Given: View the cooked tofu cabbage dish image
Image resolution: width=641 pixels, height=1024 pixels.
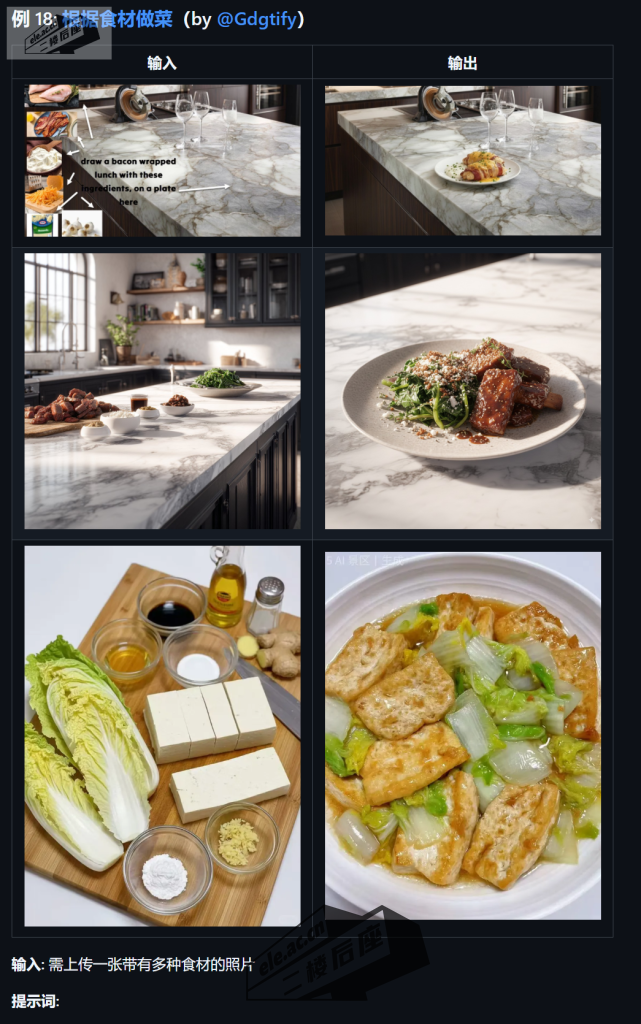Looking at the screenshot, I should pos(462,736).
